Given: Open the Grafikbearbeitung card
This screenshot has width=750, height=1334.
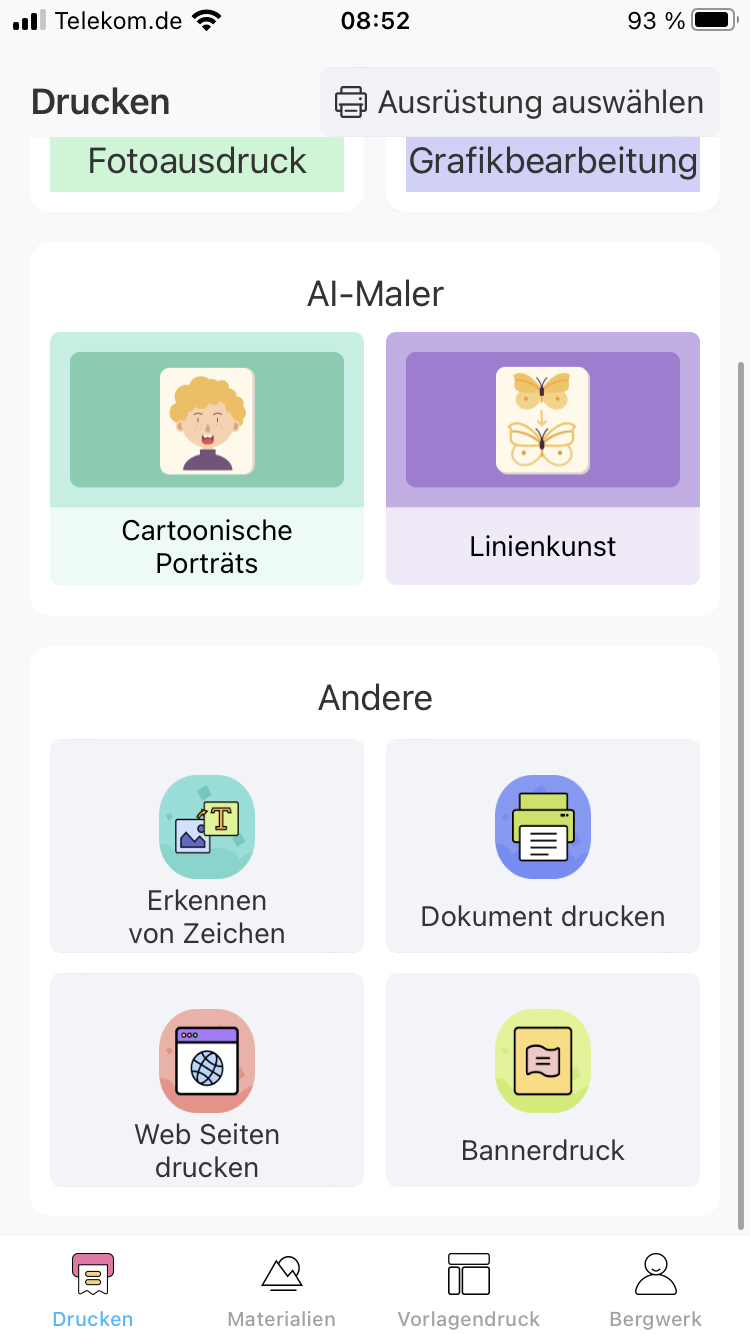Looking at the screenshot, I should pyautogui.click(x=552, y=164).
